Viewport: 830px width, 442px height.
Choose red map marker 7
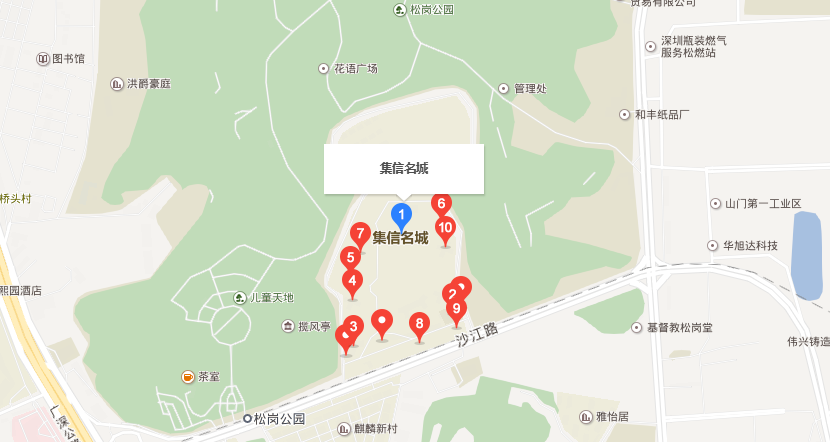pyautogui.click(x=360, y=234)
